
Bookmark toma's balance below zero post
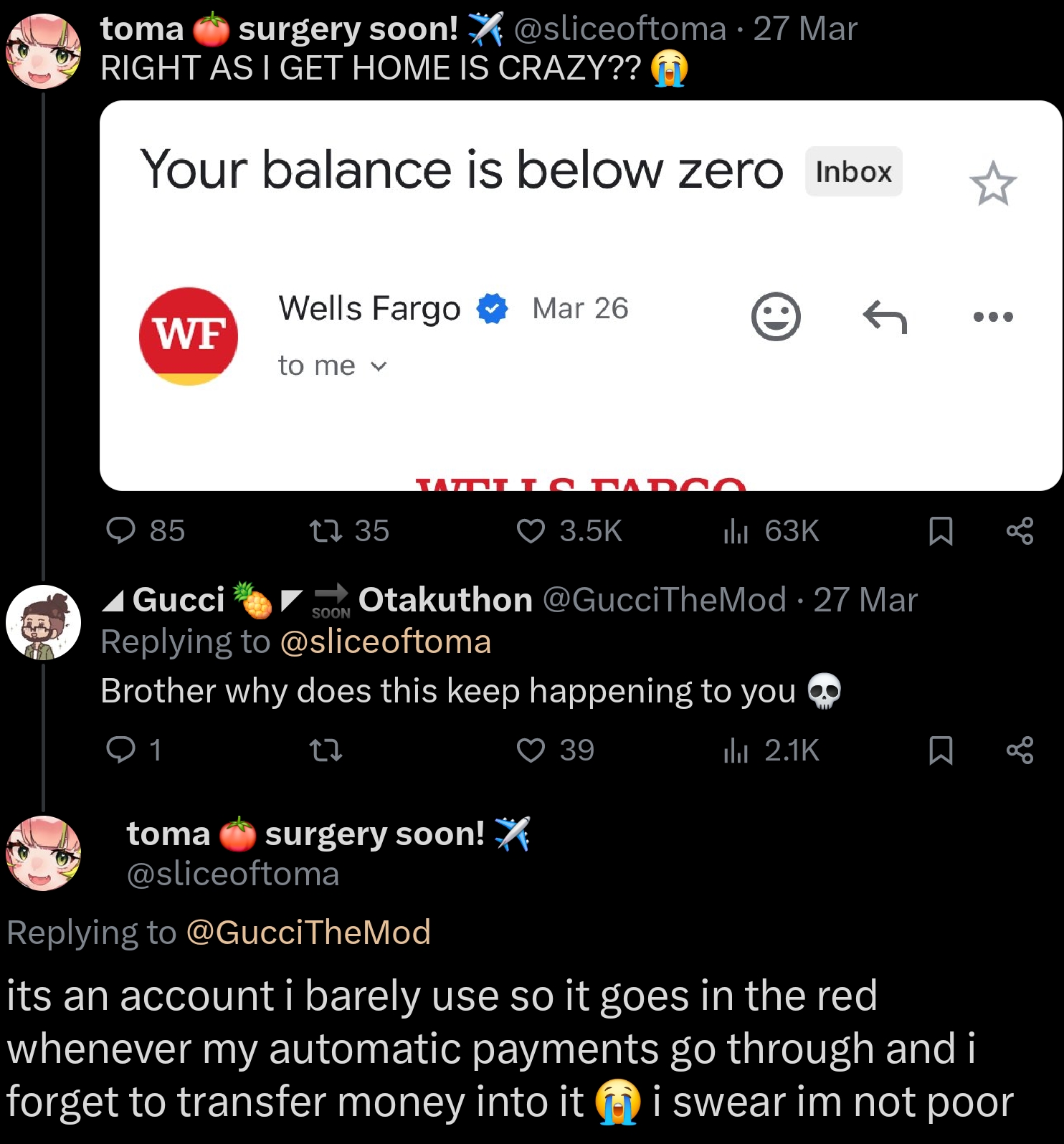pos(941,531)
